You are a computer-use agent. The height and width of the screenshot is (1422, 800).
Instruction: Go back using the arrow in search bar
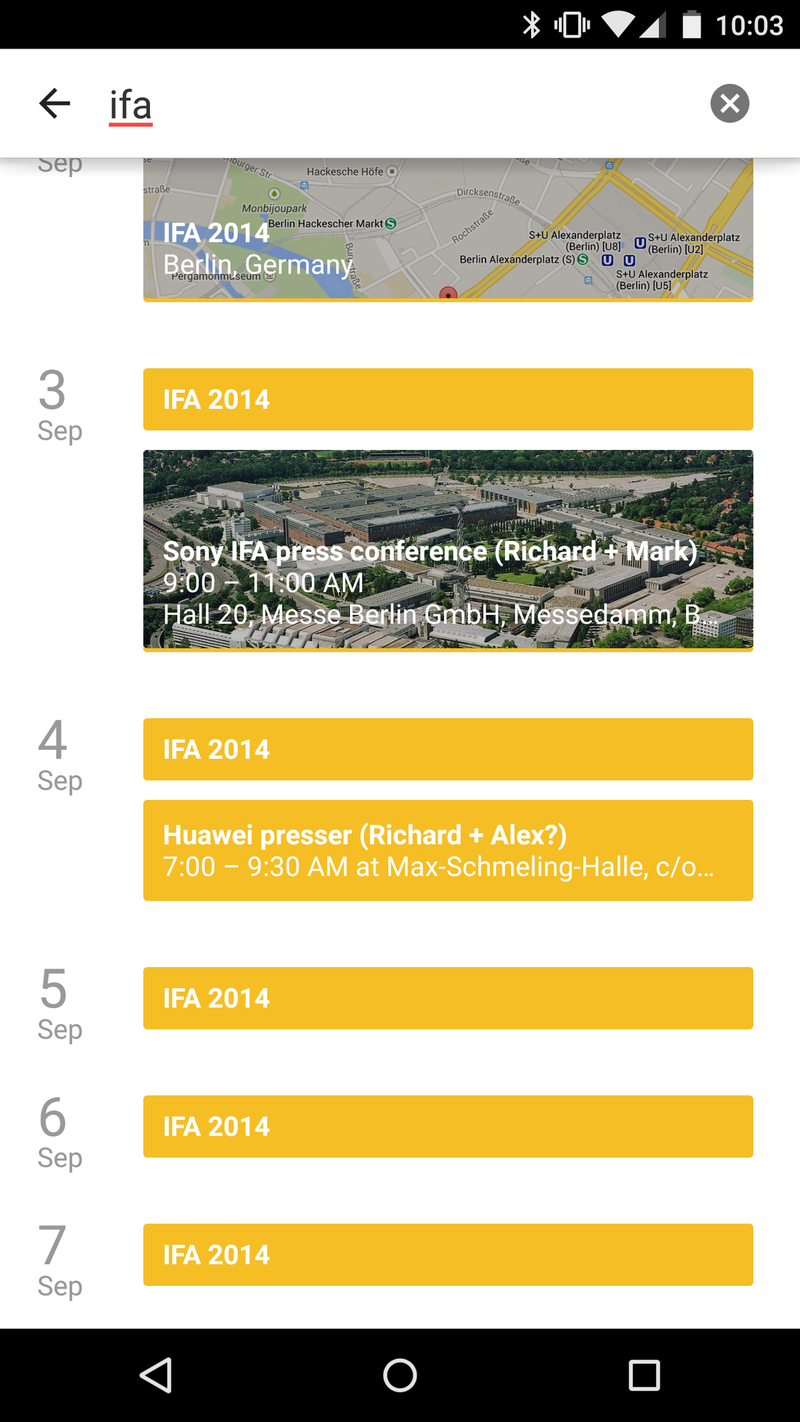pyautogui.click(x=54, y=103)
